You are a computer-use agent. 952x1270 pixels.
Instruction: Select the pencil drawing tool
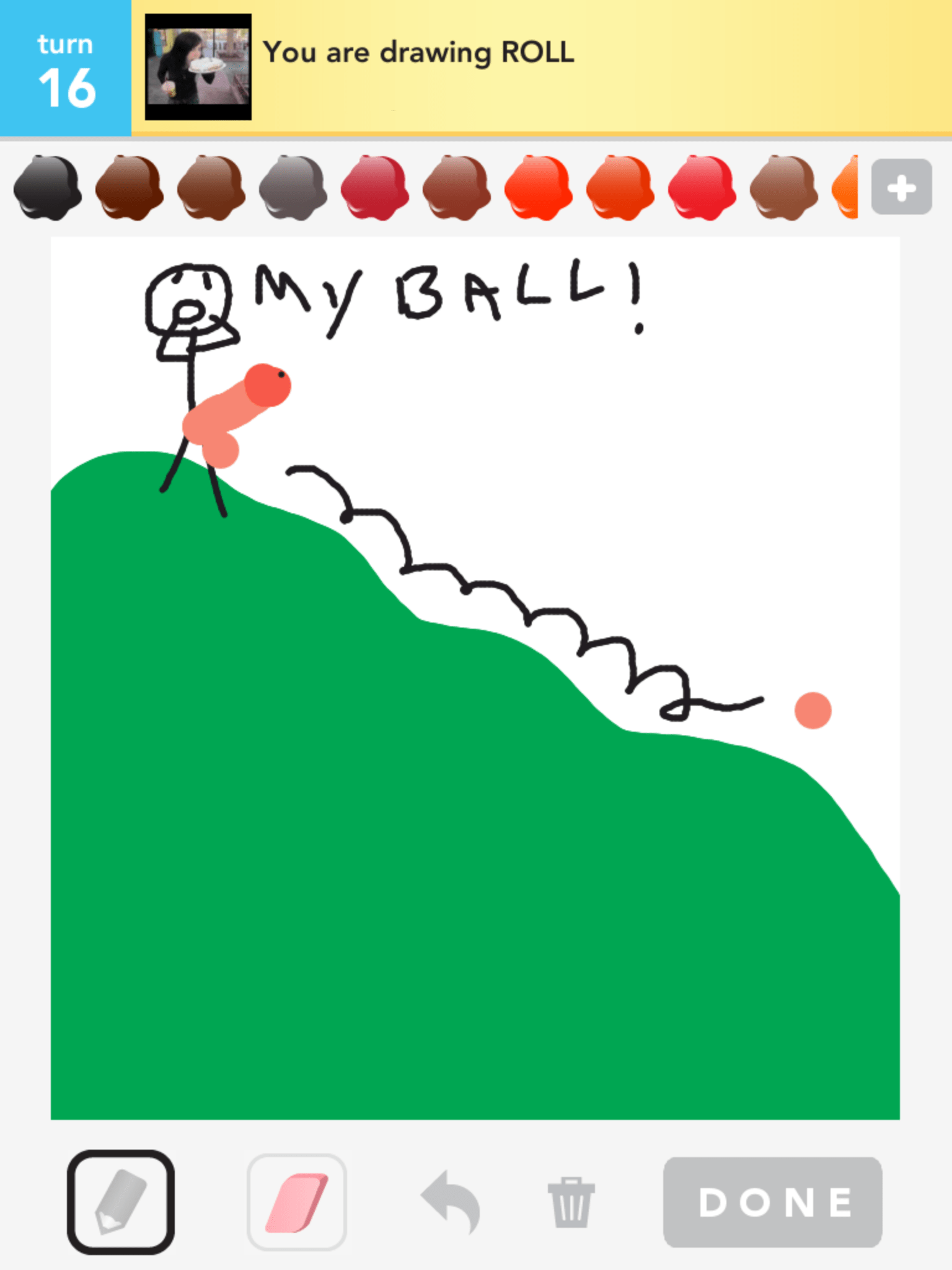(x=121, y=1202)
